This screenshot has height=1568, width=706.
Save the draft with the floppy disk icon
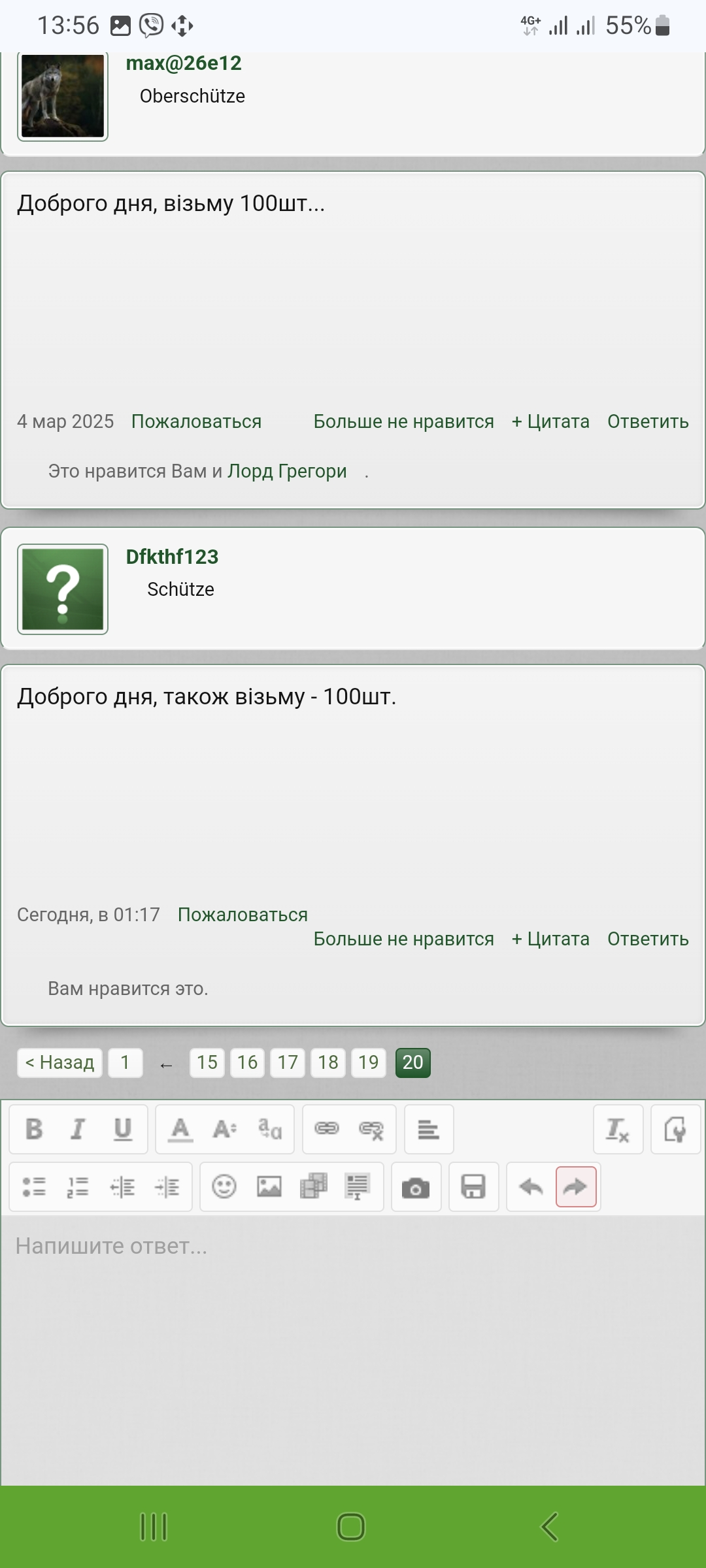(473, 1186)
